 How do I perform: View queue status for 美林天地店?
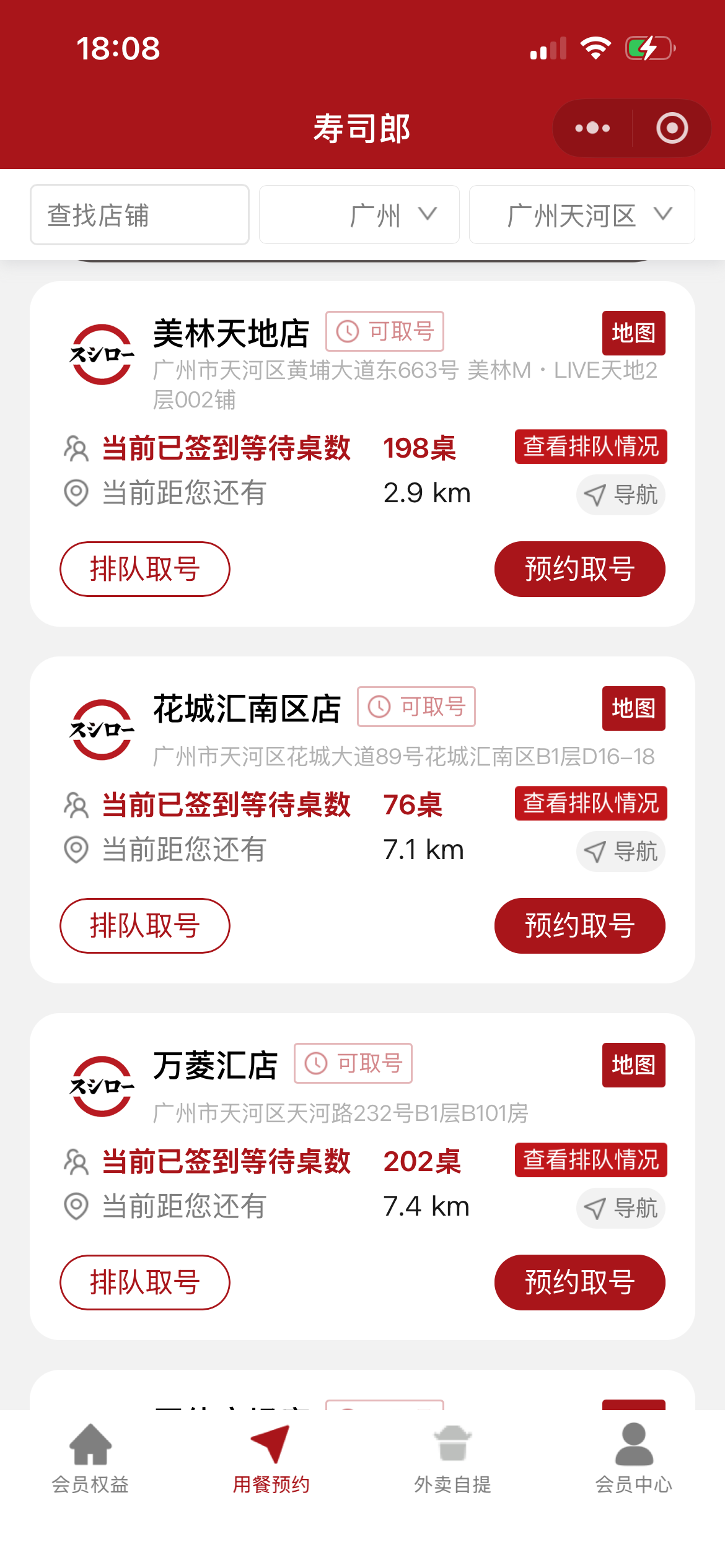[591, 446]
